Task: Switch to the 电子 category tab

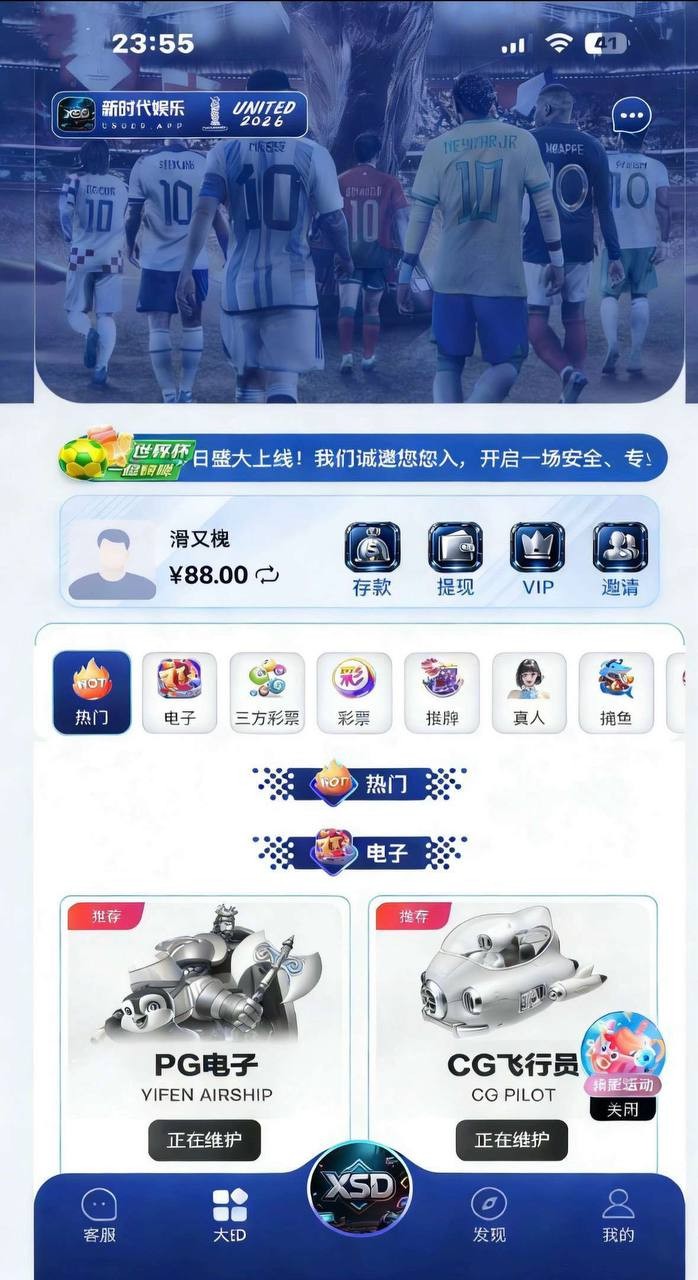Action: (180, 693)
